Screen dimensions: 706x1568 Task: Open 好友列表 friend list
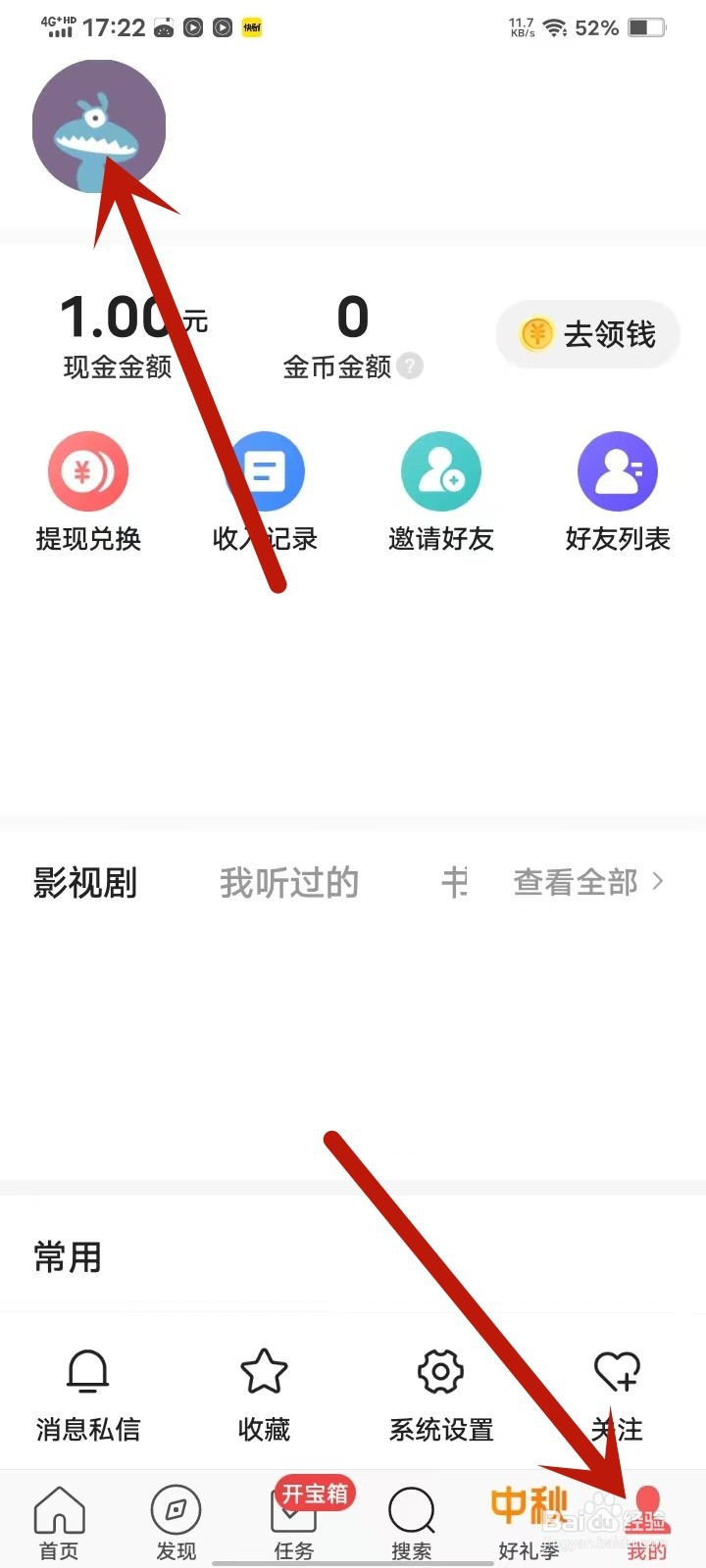618,490
